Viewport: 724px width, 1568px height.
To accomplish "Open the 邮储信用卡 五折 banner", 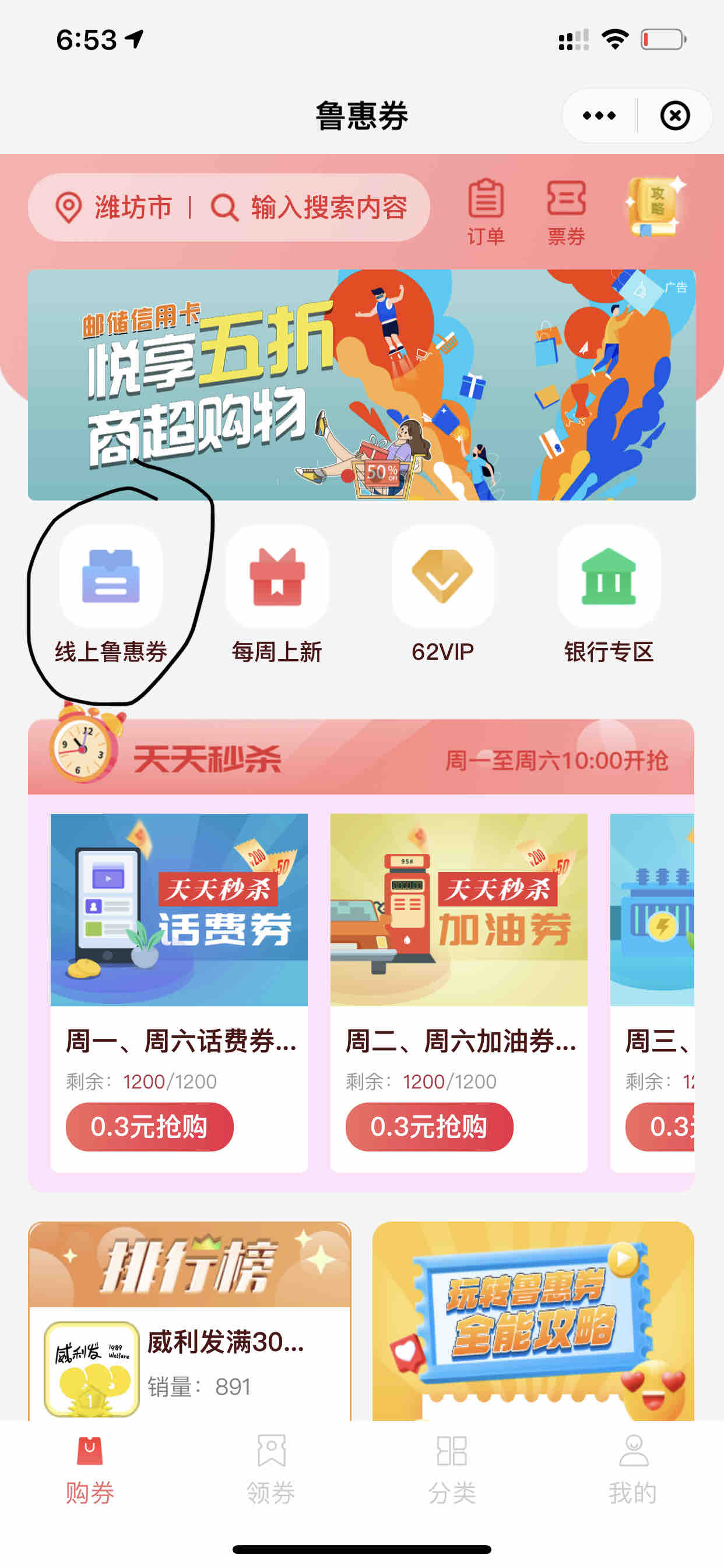I will (361, 384).
